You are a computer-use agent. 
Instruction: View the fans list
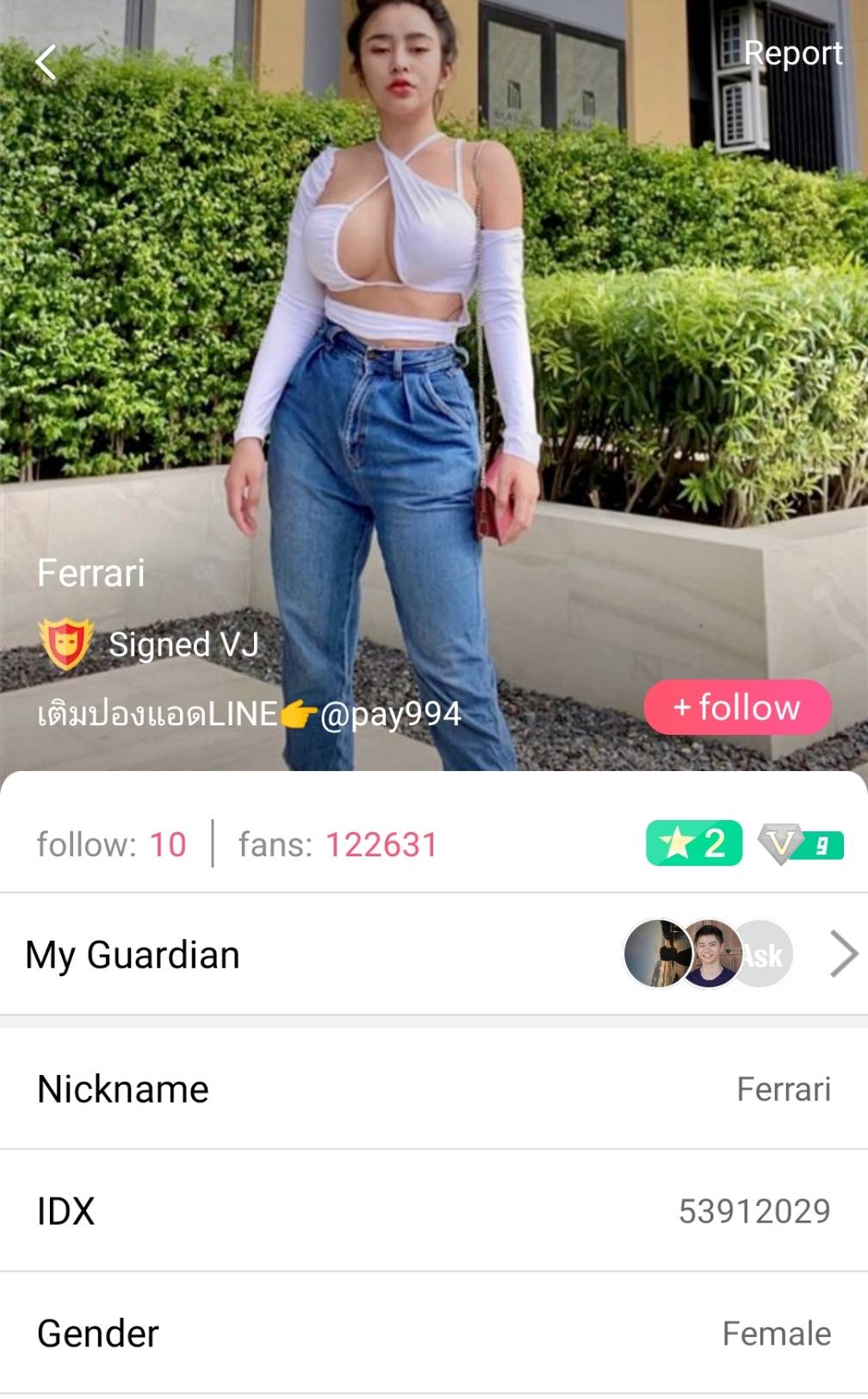[x=338, y=844]
